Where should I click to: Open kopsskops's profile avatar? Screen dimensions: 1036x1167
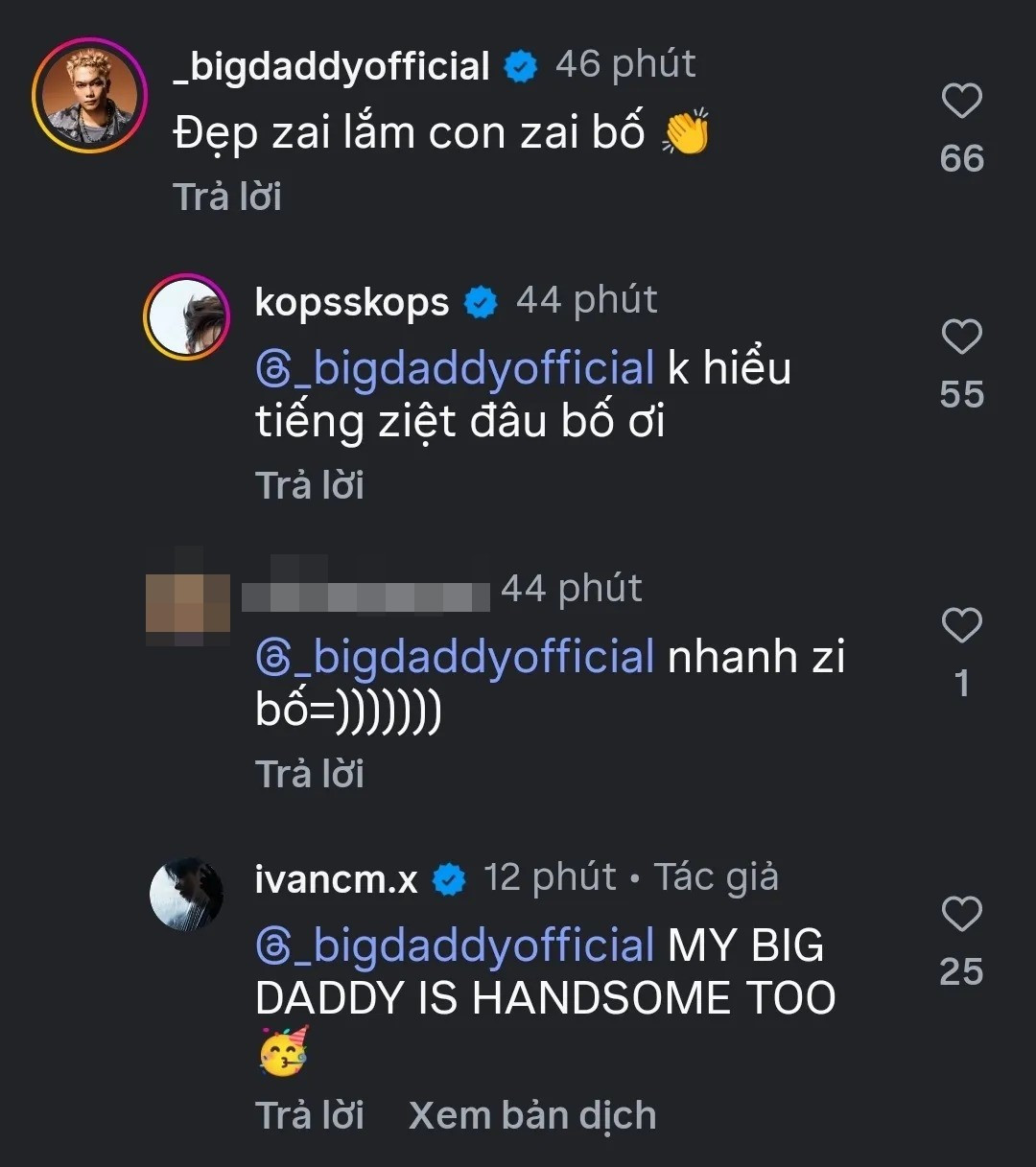pyautogui.click(x=187, y=317)
